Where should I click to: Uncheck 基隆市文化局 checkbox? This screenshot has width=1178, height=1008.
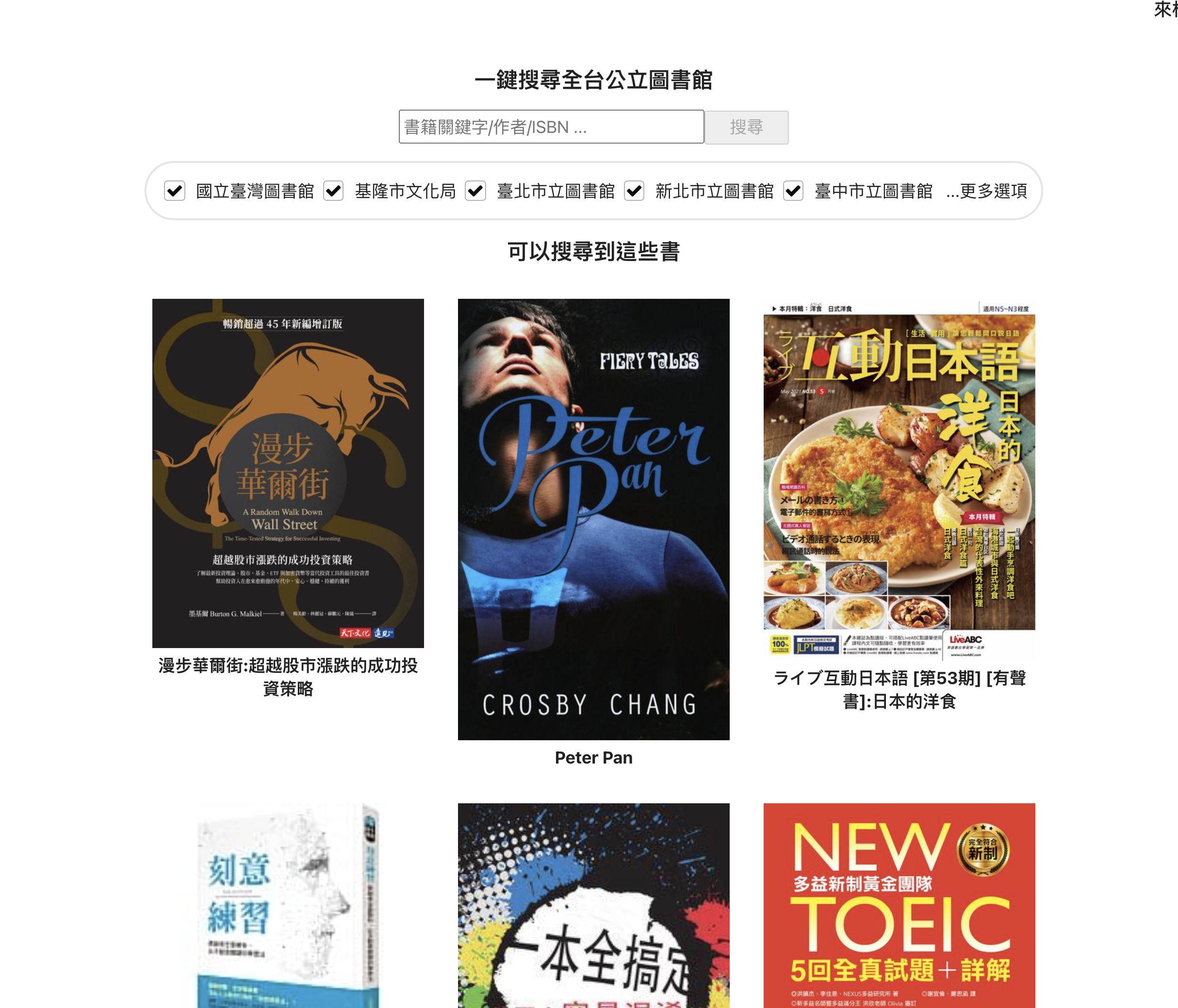coord(333,191)
